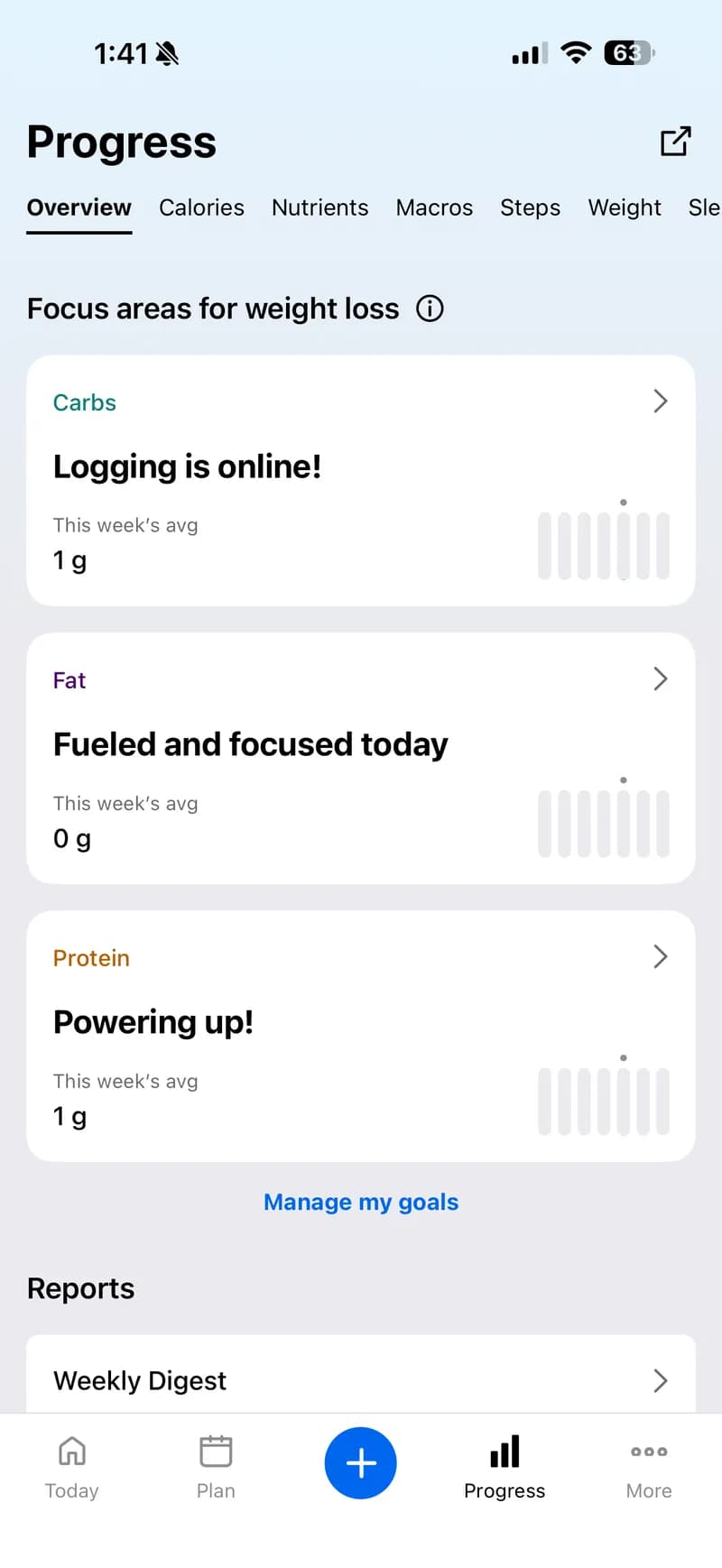Tap the Manage my goals link
Viewport: 722px width, 1568px height.
[361, 1202]
